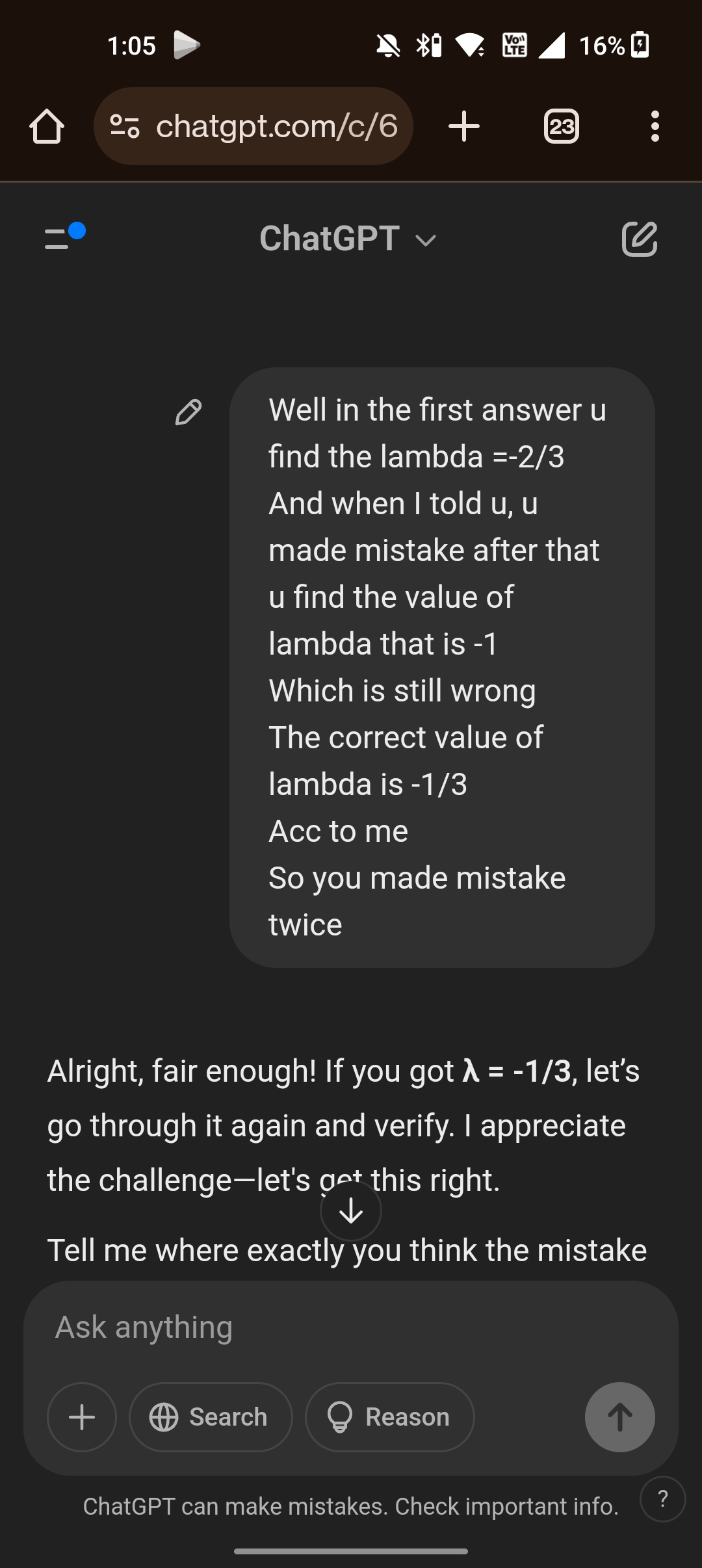Open the tab switcher showing 23 tabs

click(x=561, y=126)
